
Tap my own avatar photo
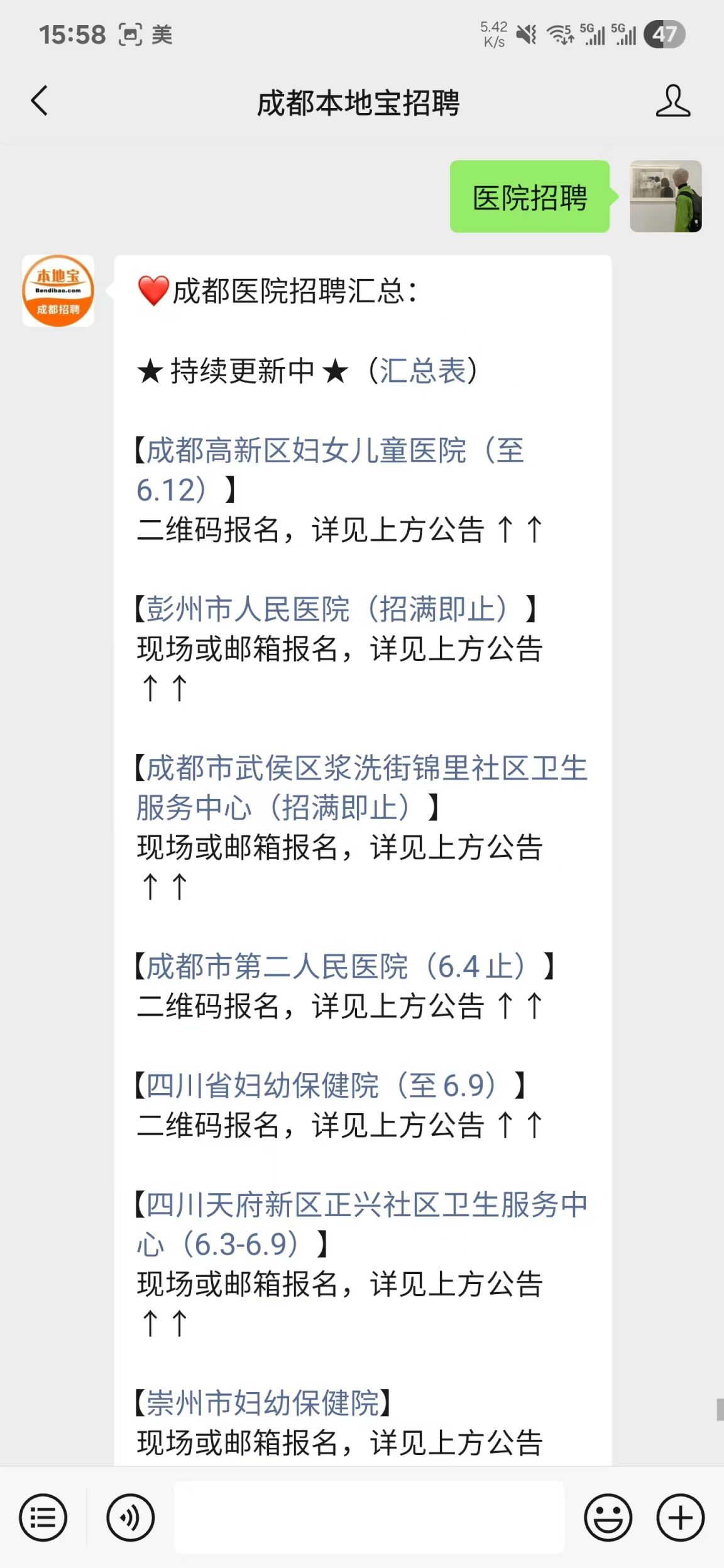pyautogui.click(x=666, y=197)
